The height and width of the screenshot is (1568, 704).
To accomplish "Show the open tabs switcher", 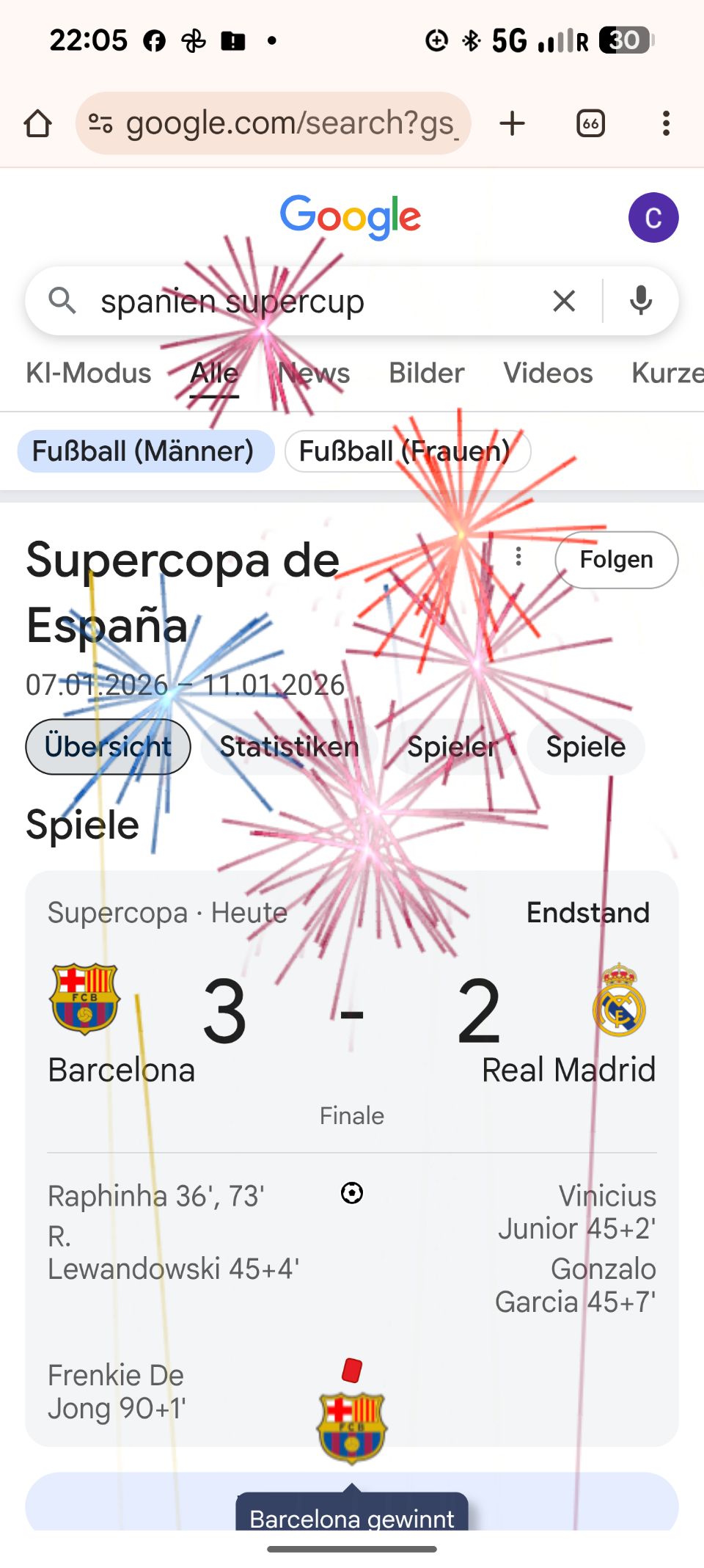I will (x=590, y=123).
